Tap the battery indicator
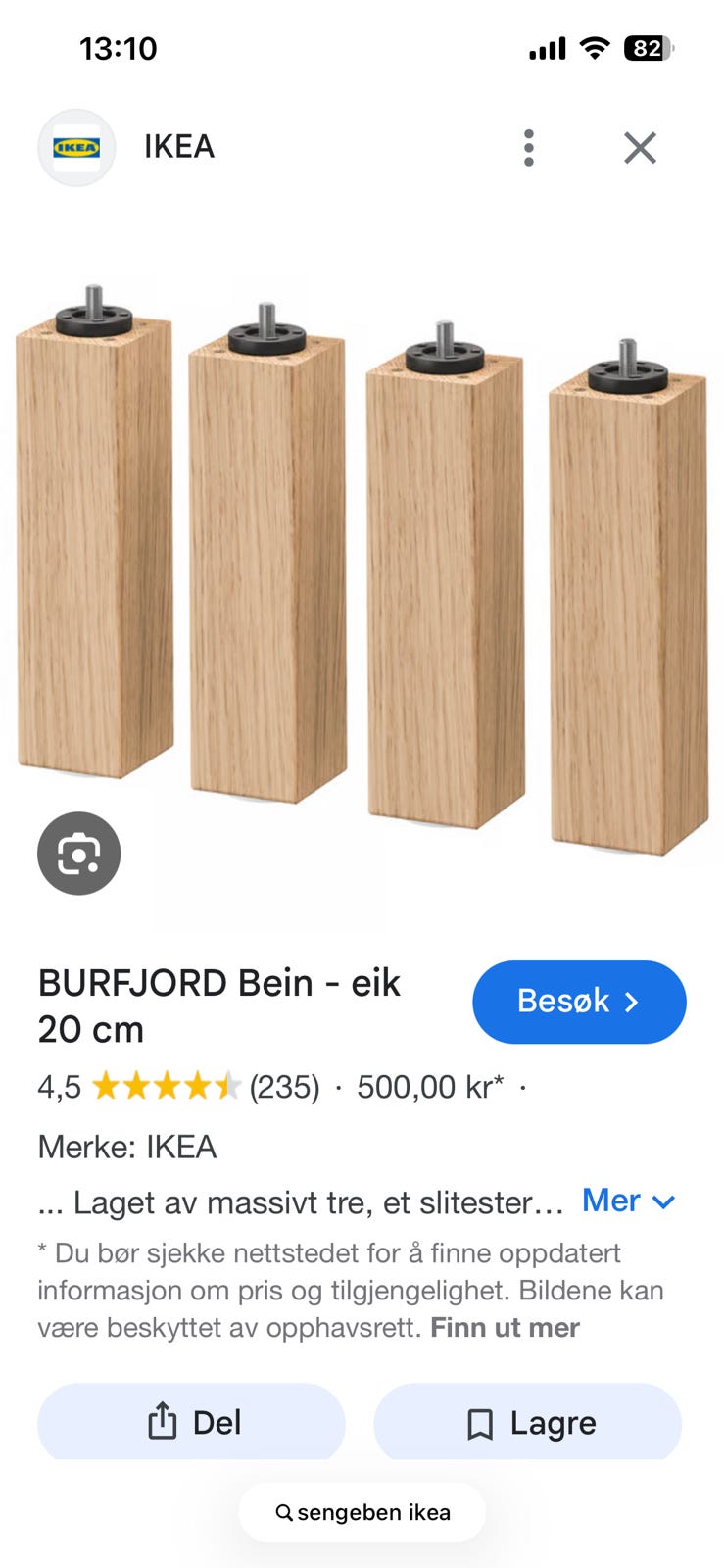Screen dimensions: 724x1568 pyautogui.click(x=647, y=47)
